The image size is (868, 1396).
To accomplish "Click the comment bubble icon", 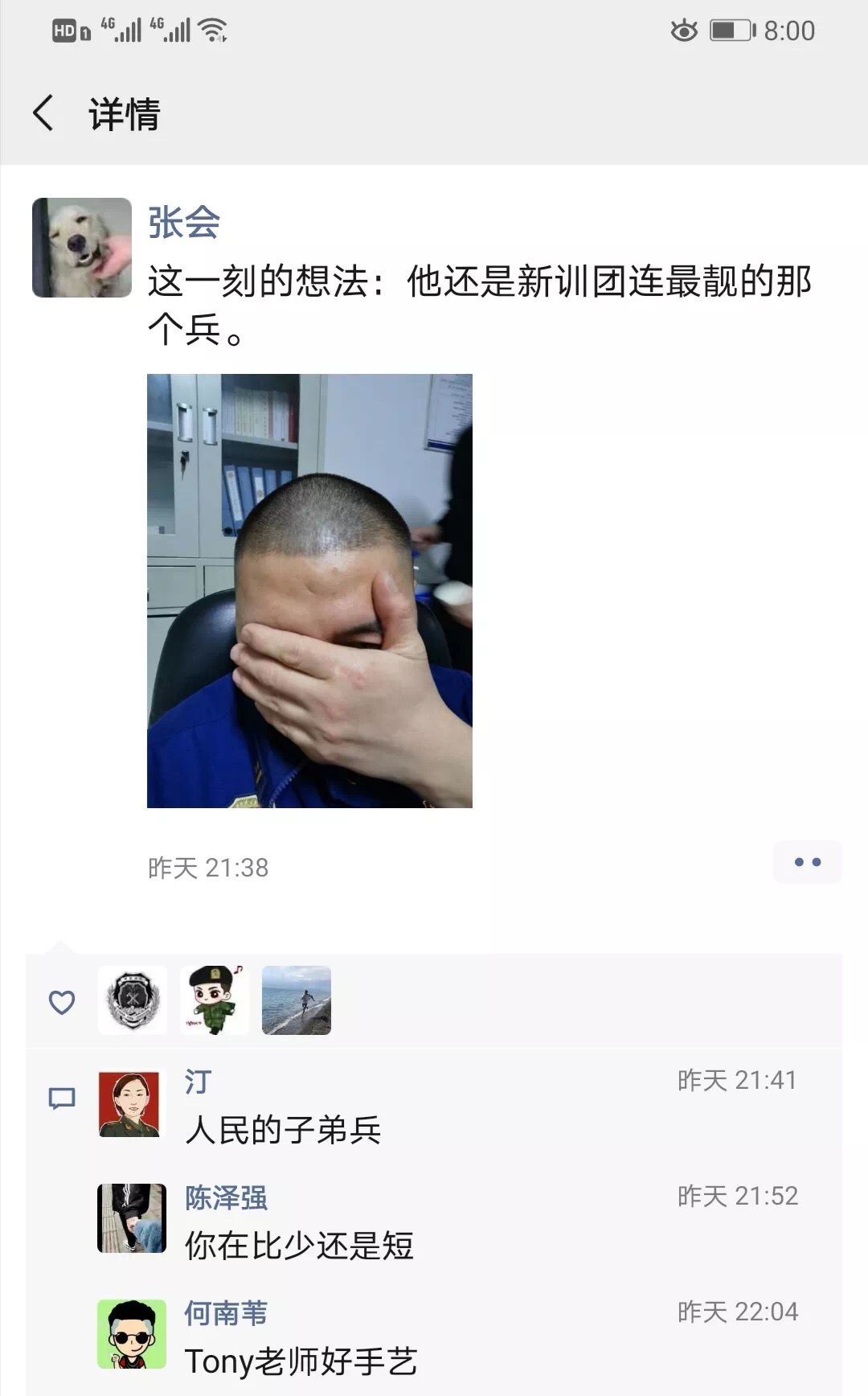I will [61, 1097].
